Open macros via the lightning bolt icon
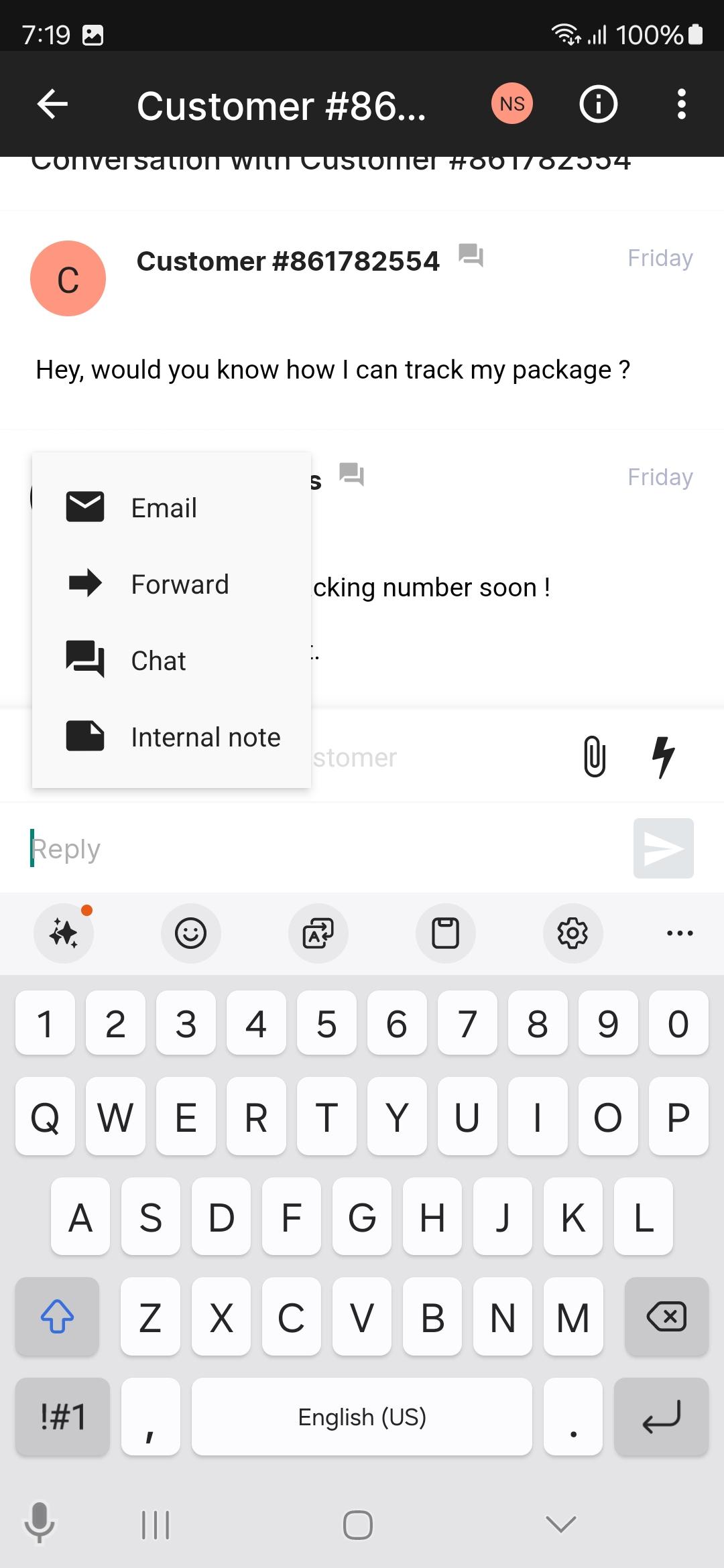724x1568 pixels. coord(663,757)
